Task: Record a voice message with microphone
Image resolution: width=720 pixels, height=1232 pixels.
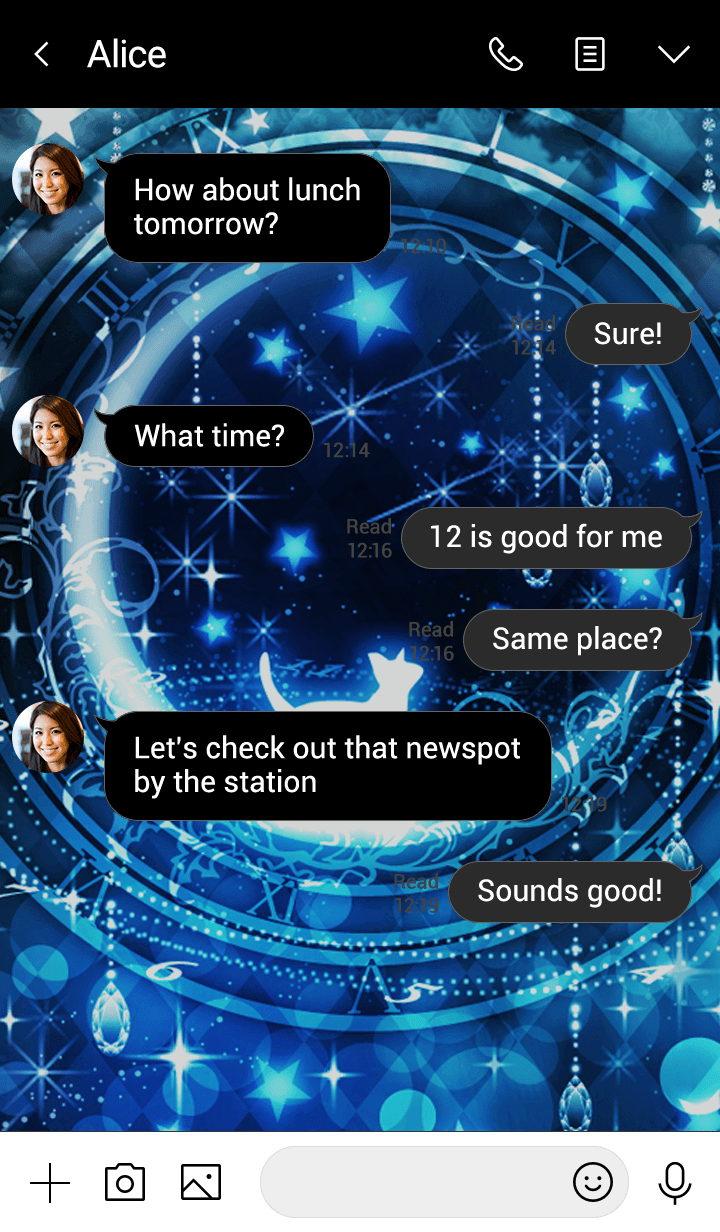Action: tap(675, 1183)
